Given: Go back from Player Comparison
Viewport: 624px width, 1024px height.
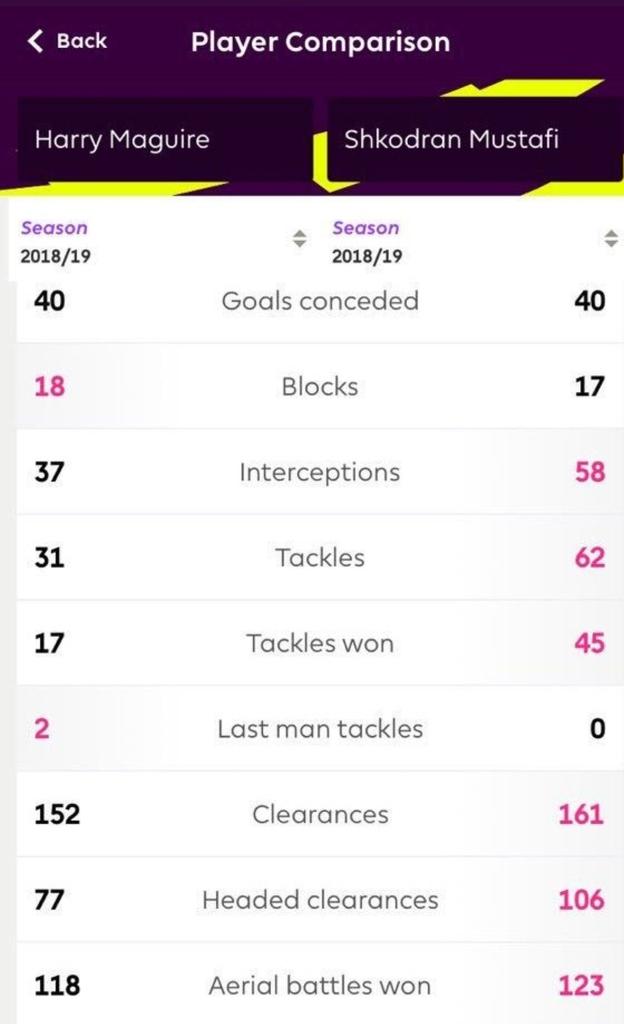Looking at the screenshot, I should (67, 41).
